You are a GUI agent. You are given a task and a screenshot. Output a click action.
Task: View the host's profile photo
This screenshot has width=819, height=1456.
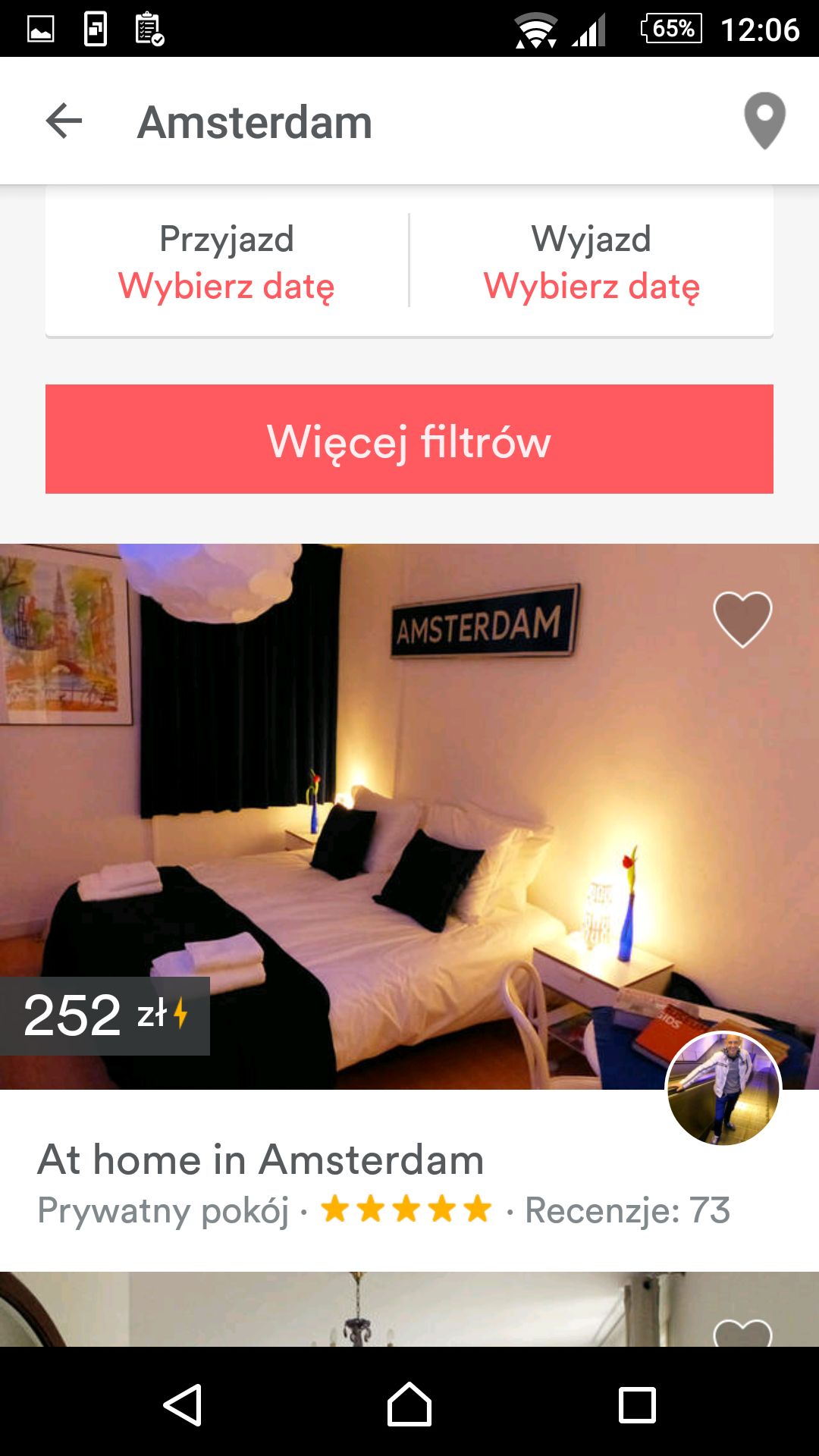pos(723,1088)
